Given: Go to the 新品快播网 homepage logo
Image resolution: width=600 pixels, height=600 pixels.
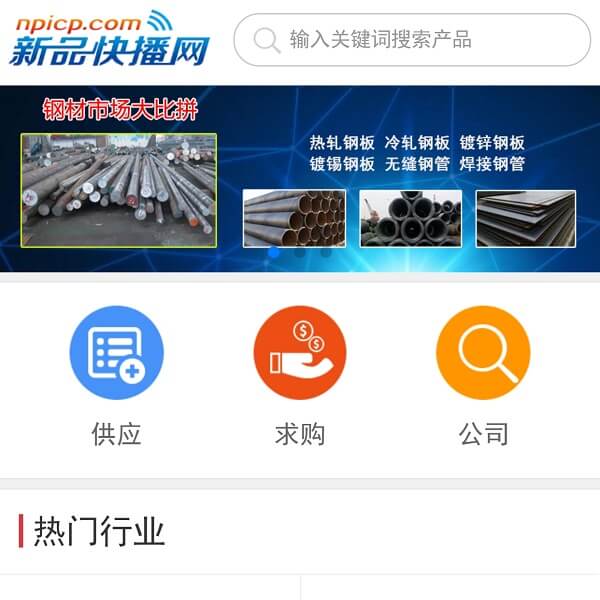Looking at the screenshot, I should tap(110, 40).
